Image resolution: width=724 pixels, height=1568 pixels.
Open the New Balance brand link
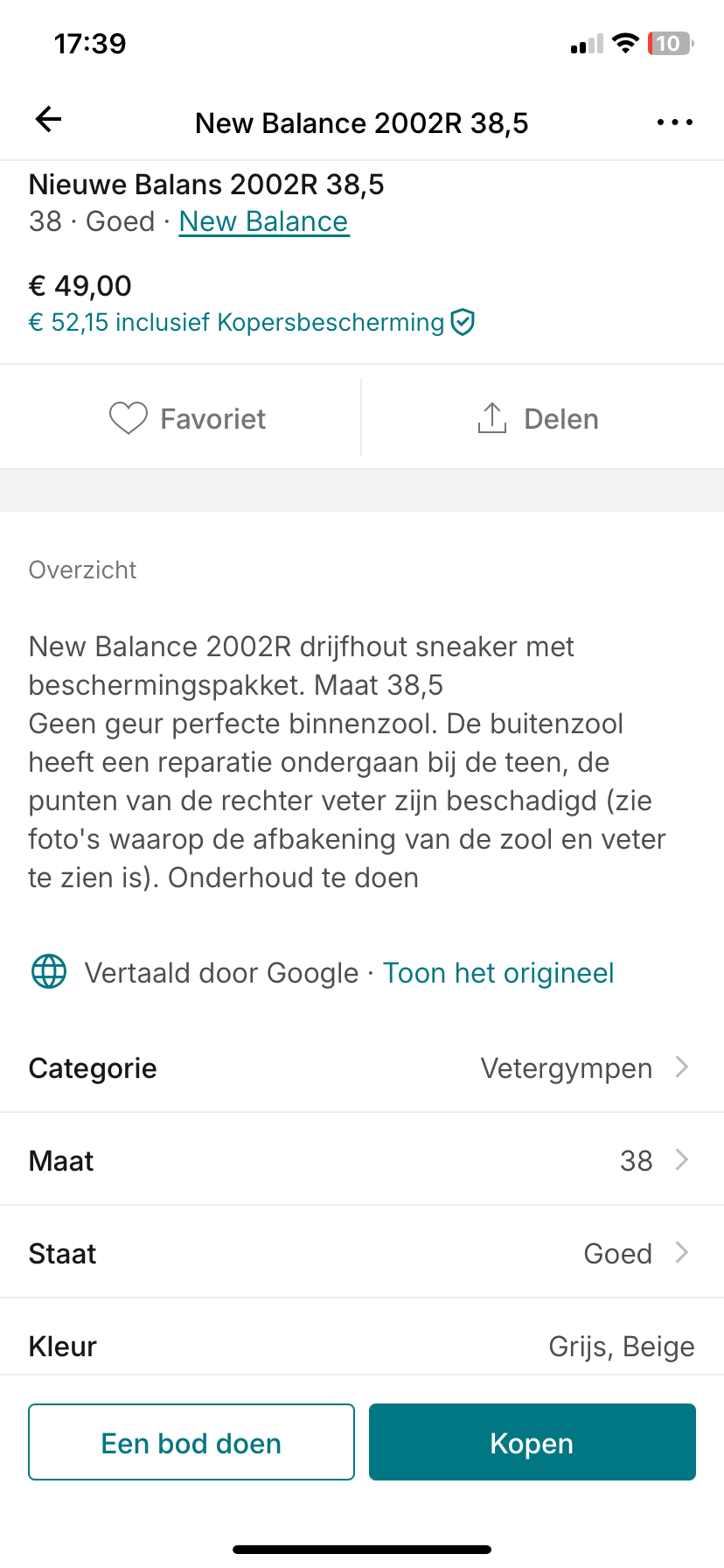263,221
